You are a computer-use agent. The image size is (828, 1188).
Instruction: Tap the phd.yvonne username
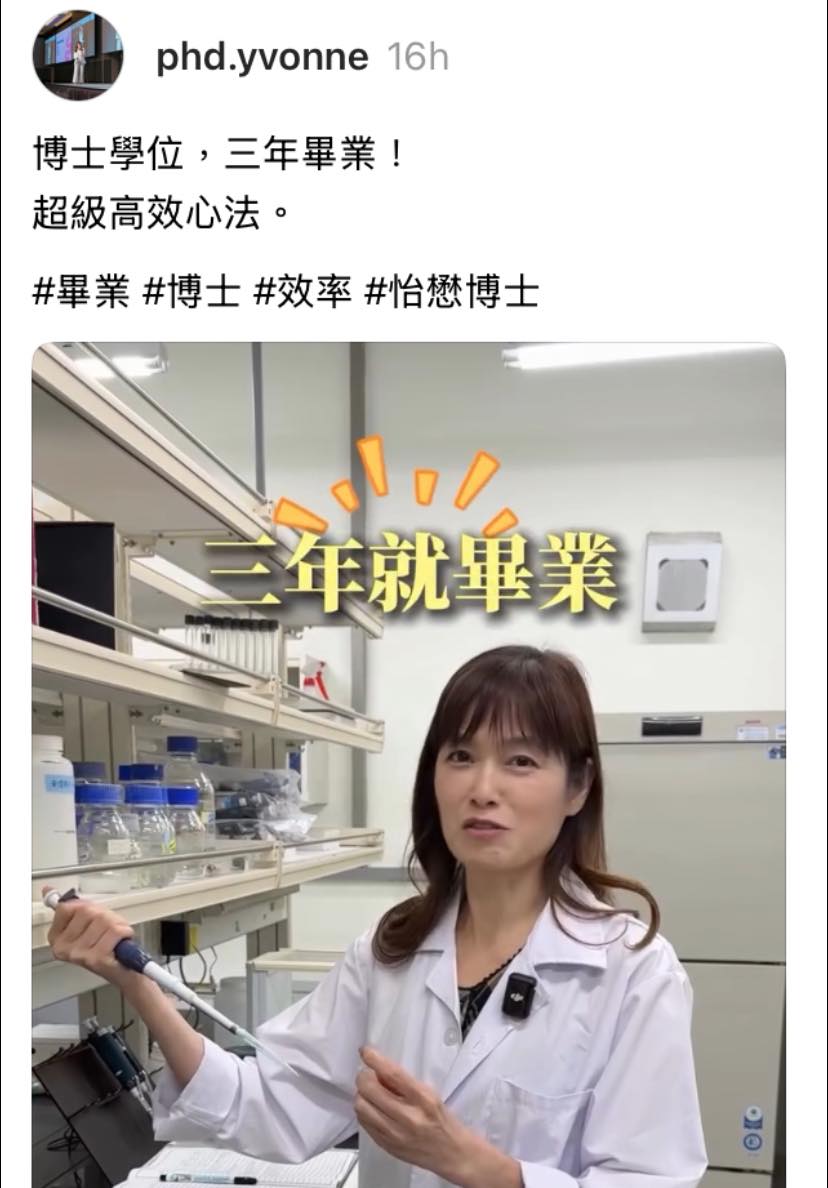click(262, 58)
